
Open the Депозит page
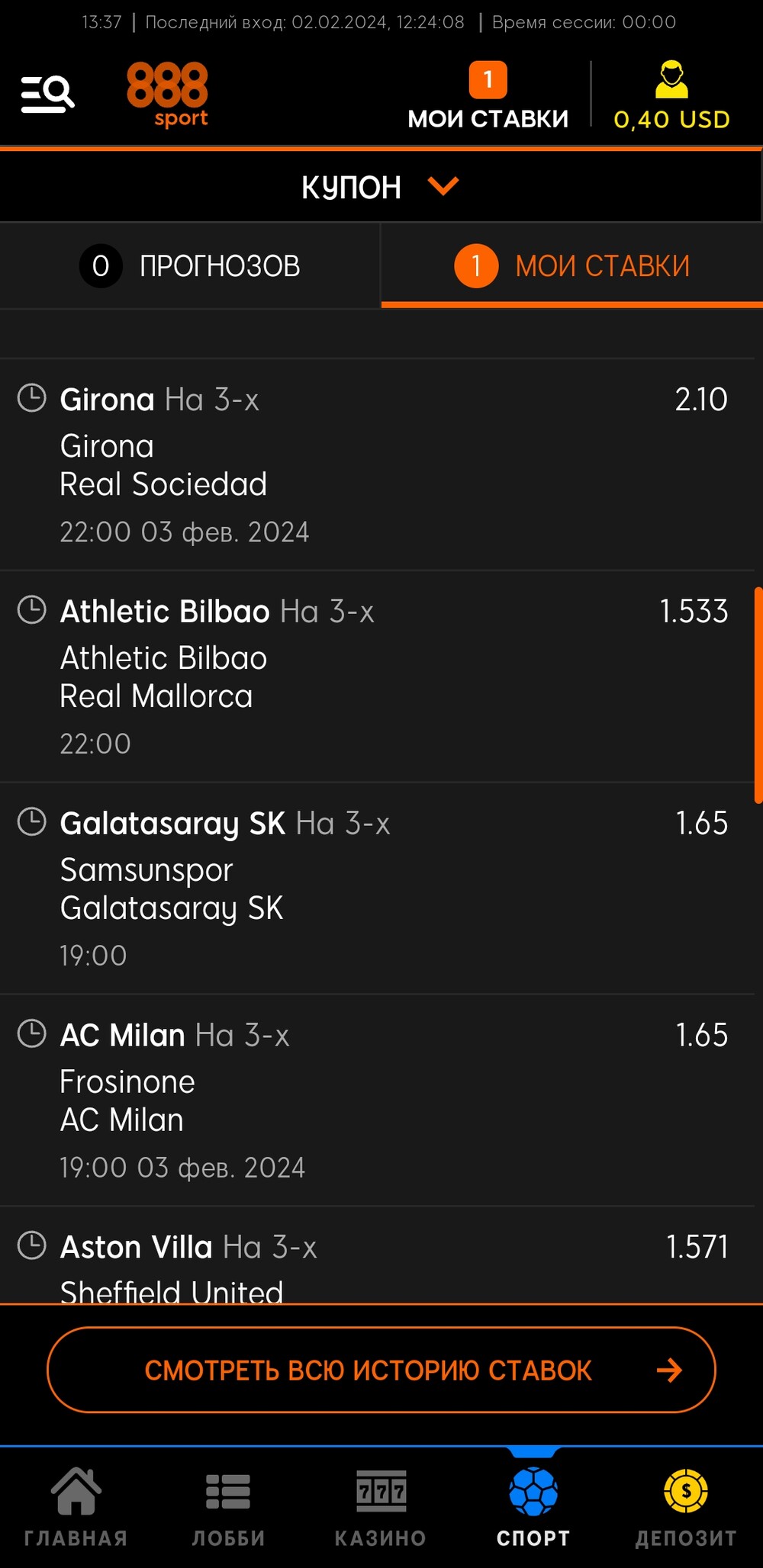coord(686,1506)
